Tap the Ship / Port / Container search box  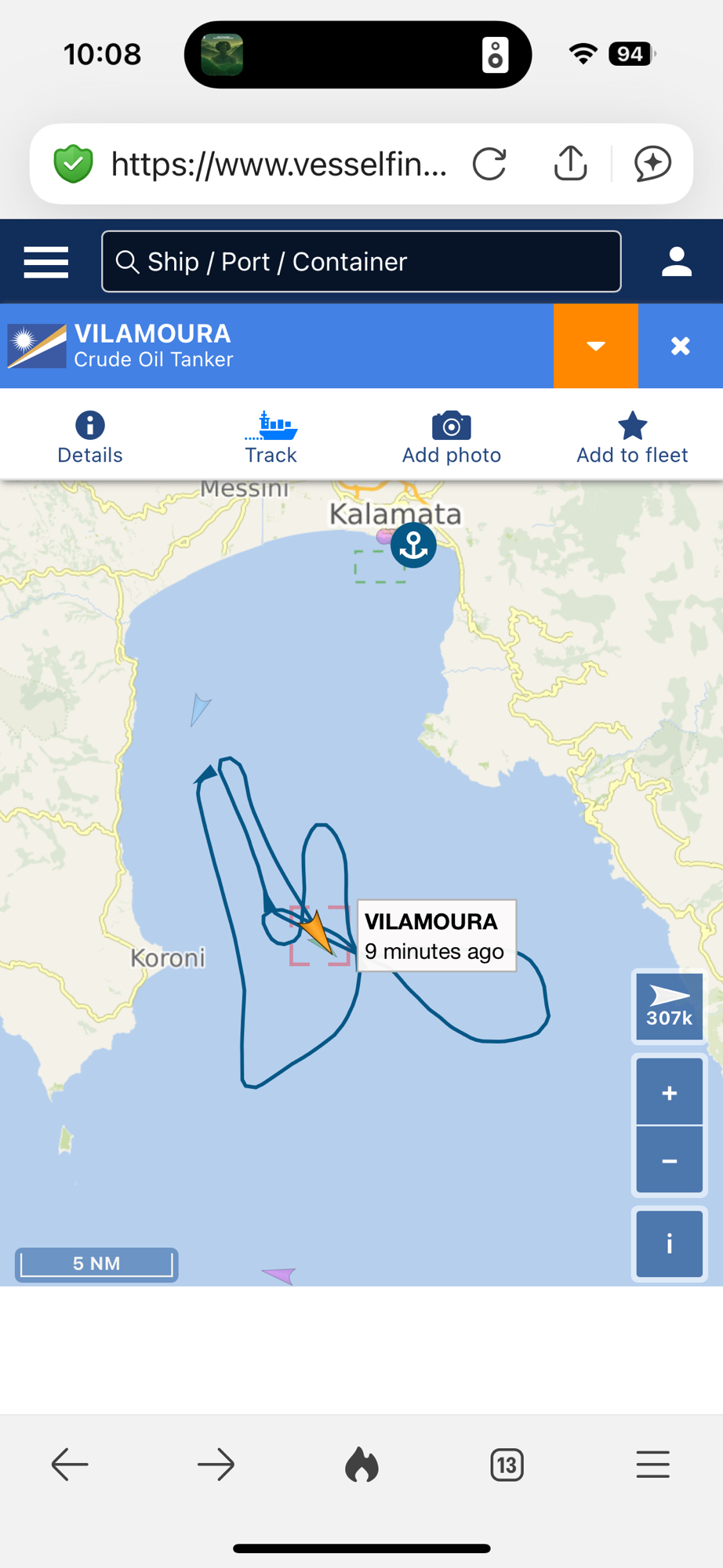click(x=361, y=262)
